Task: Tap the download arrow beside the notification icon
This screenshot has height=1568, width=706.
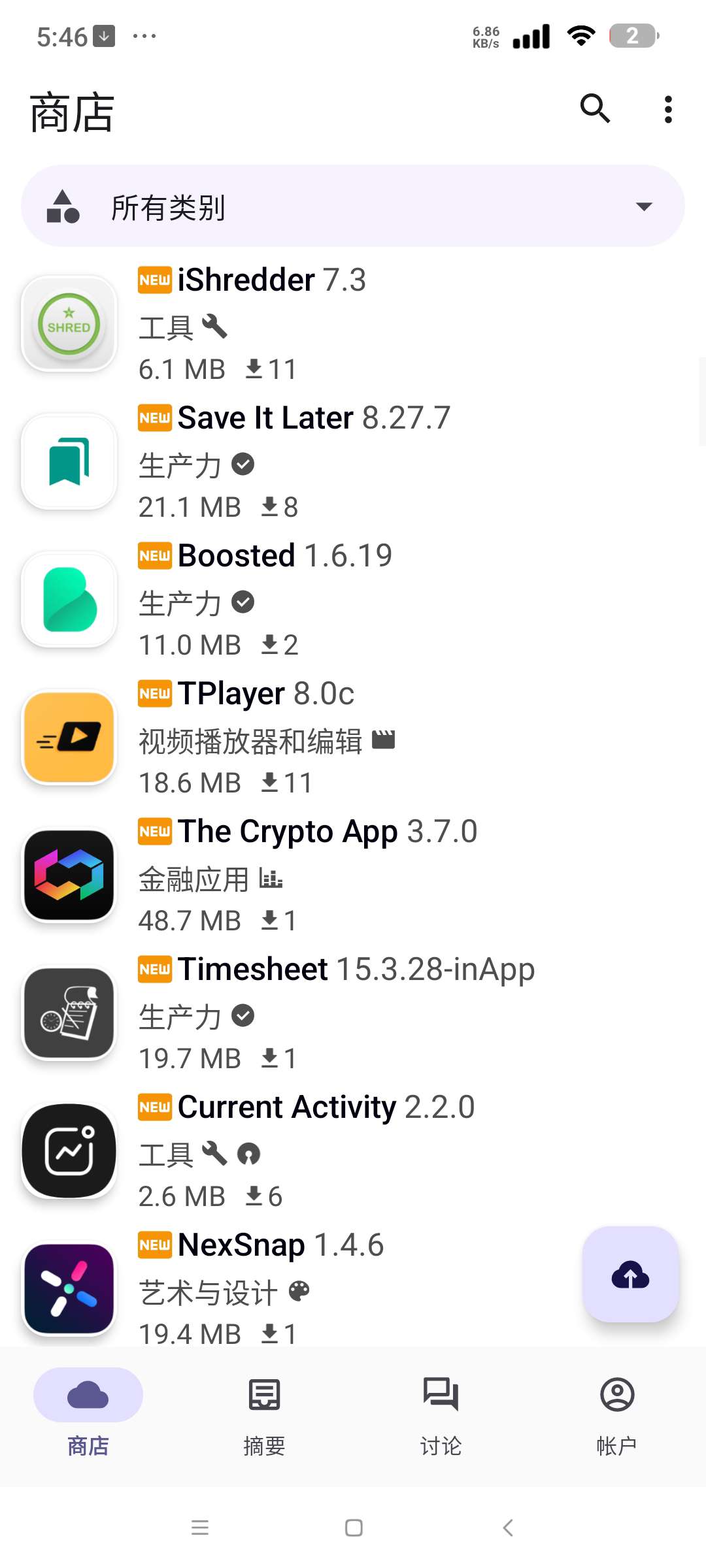Action: [x=103, y=36]
